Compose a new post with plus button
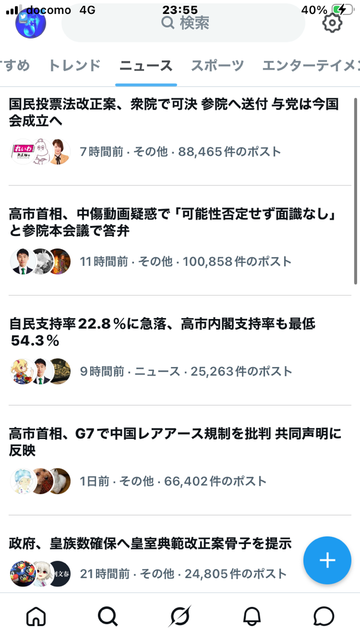360x640 pixels. 327,560
